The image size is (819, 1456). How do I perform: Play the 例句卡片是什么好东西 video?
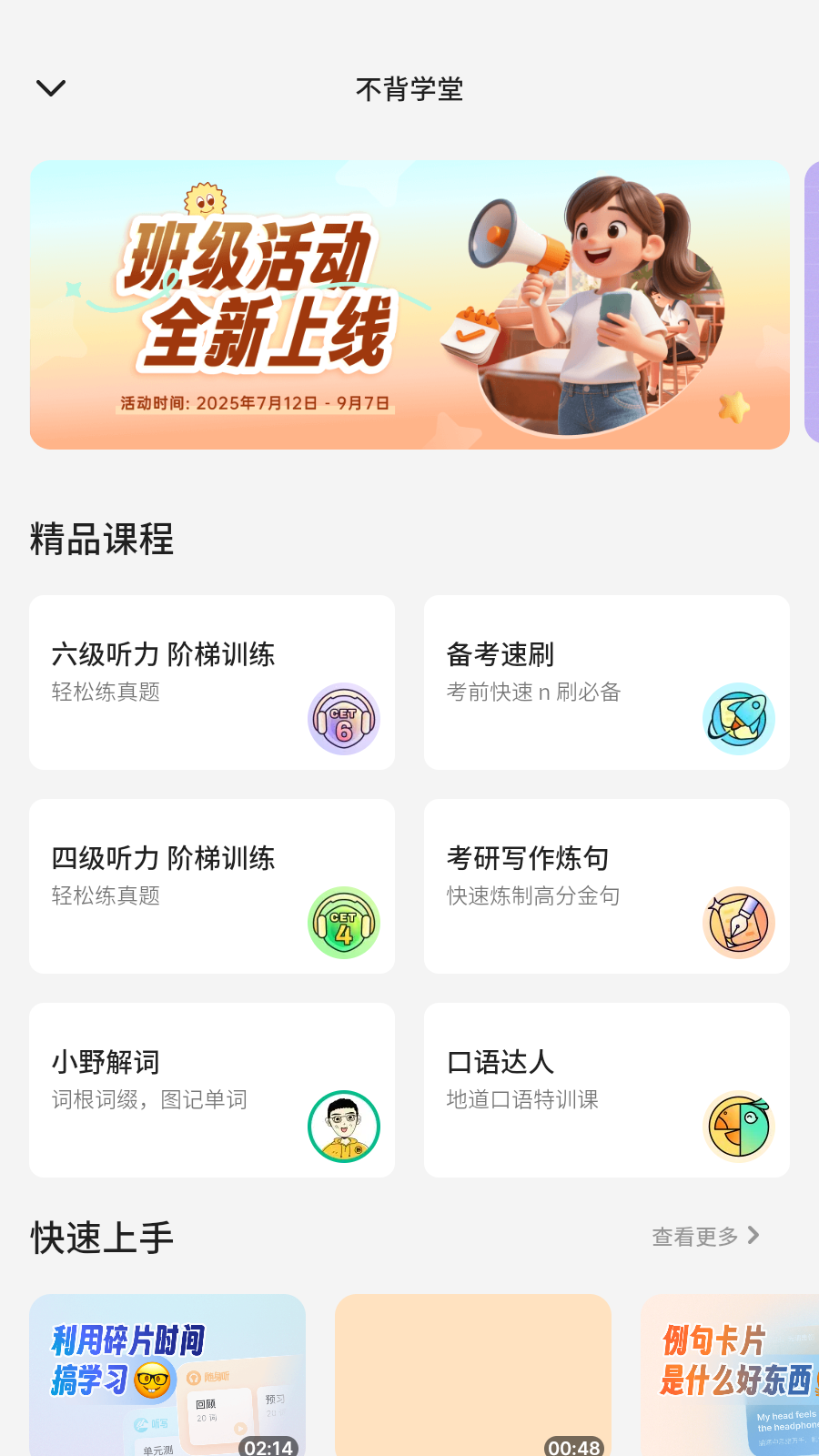(730, 1376)
